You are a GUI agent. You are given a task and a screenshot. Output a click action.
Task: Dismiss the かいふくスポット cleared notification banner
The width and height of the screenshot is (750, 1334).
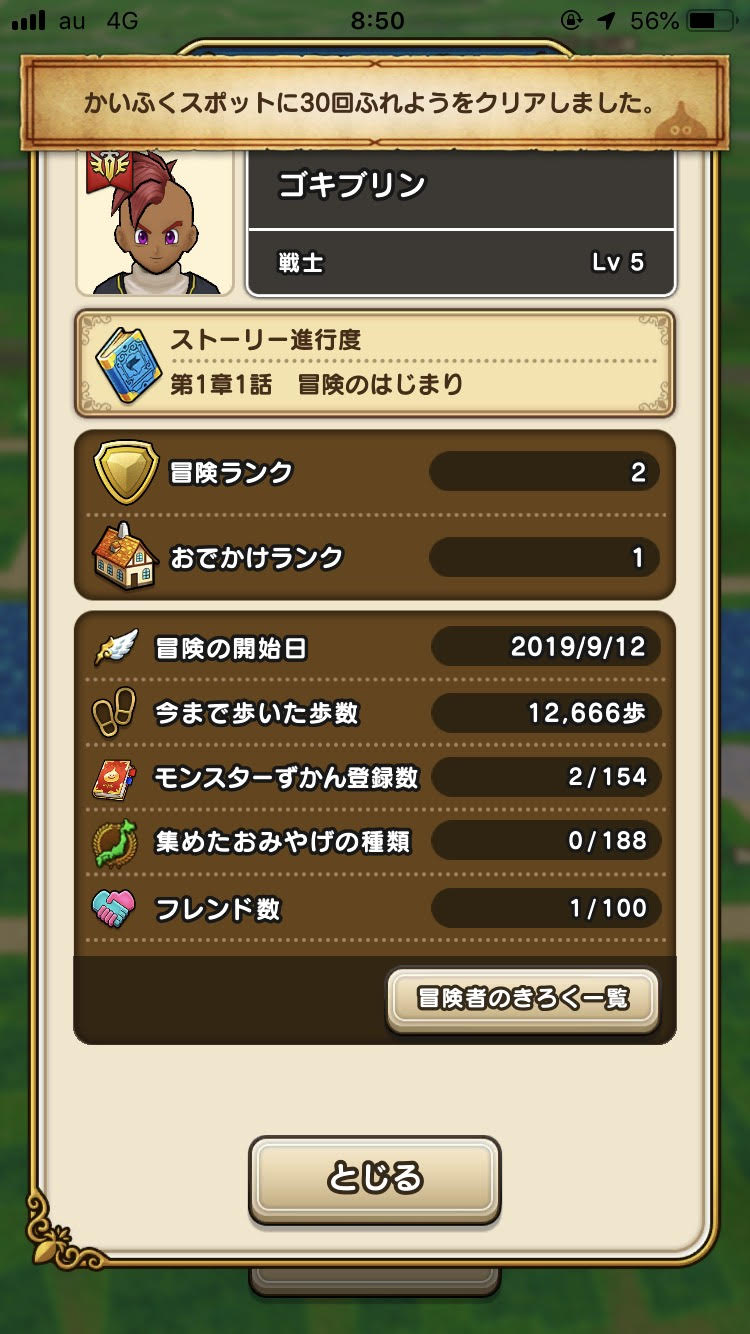point(374,102)
